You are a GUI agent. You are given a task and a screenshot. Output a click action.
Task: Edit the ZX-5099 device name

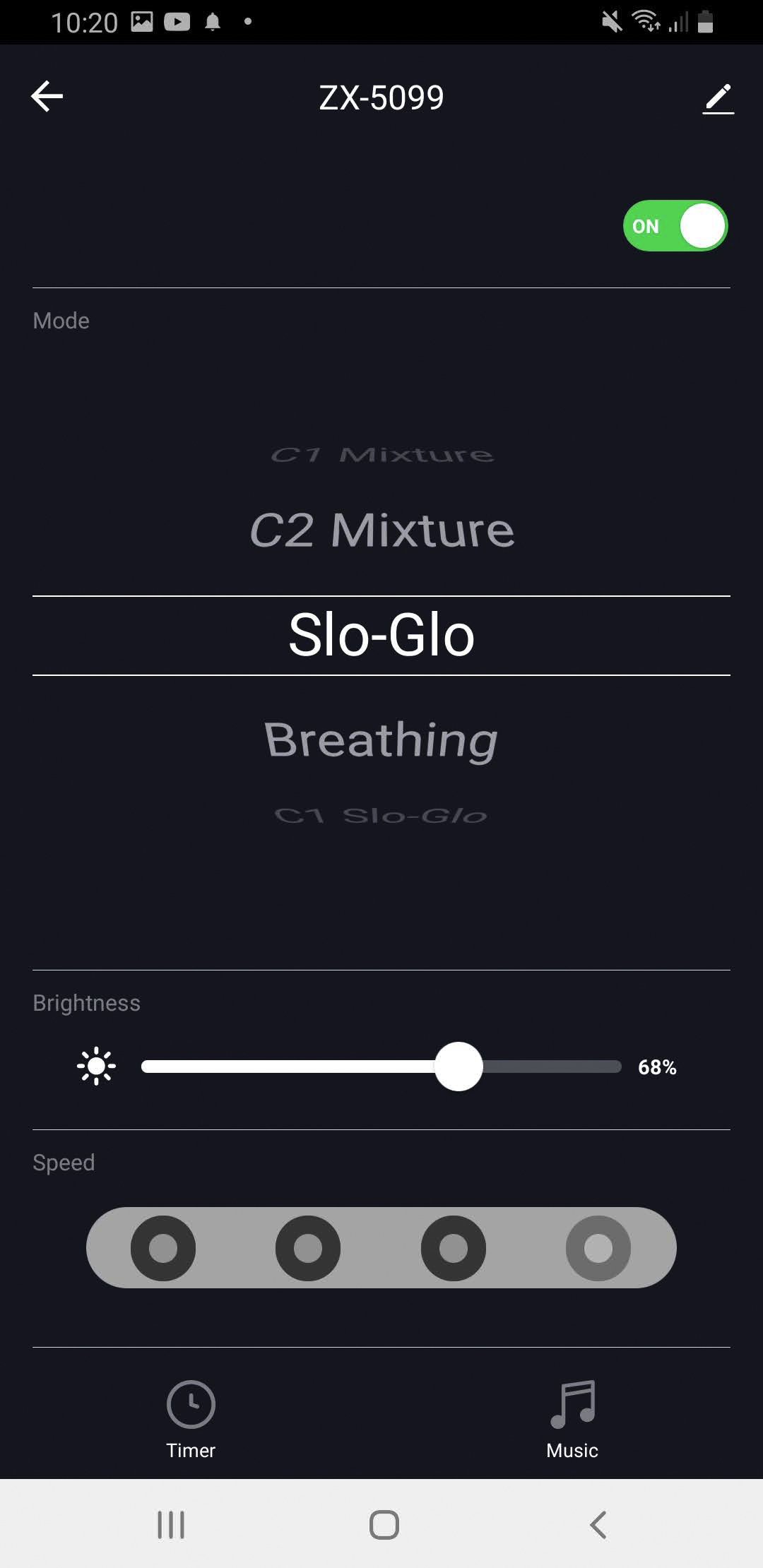(x=718, y=99)
